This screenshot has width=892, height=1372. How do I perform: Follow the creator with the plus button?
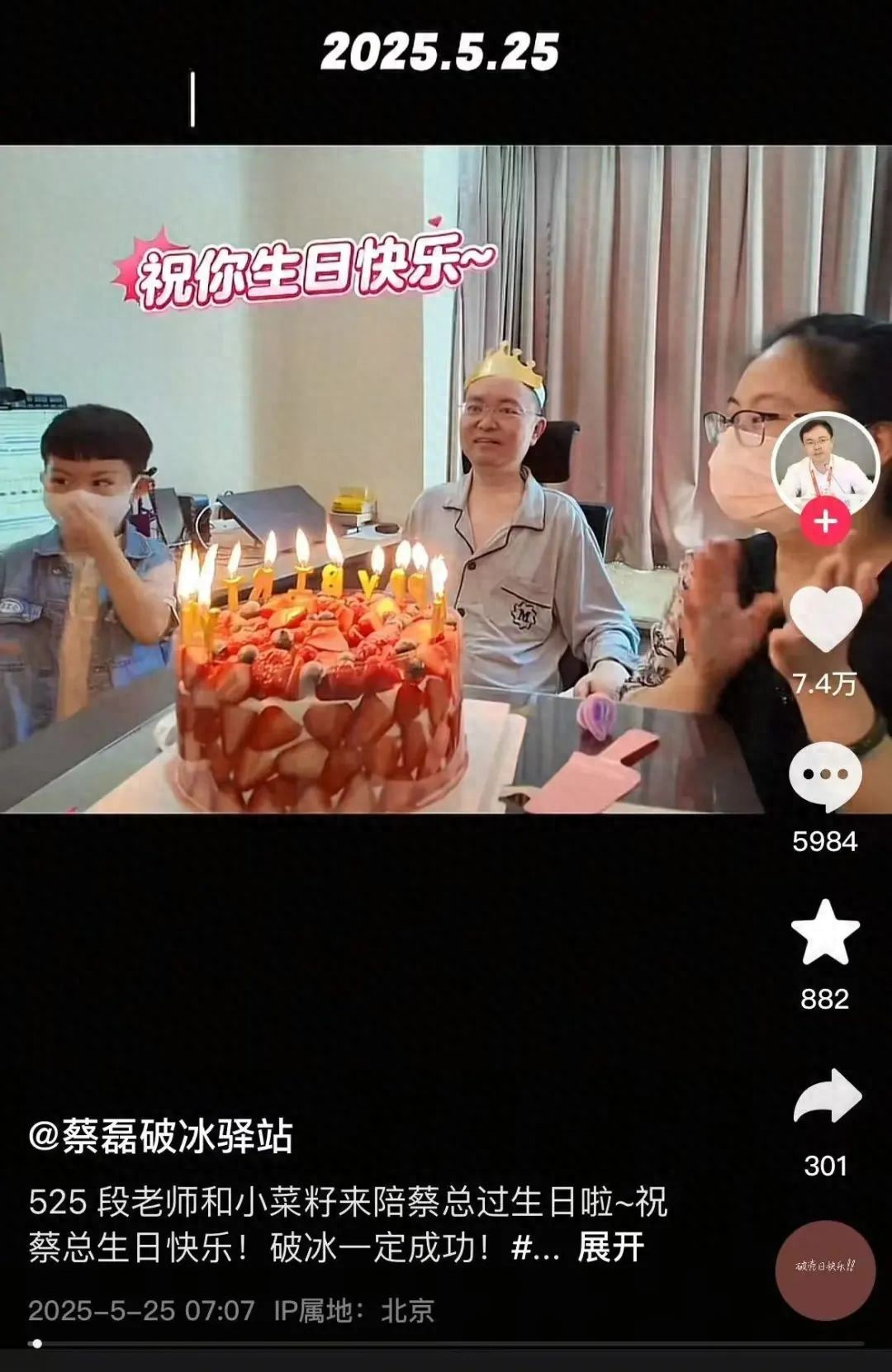click(825, 523)
